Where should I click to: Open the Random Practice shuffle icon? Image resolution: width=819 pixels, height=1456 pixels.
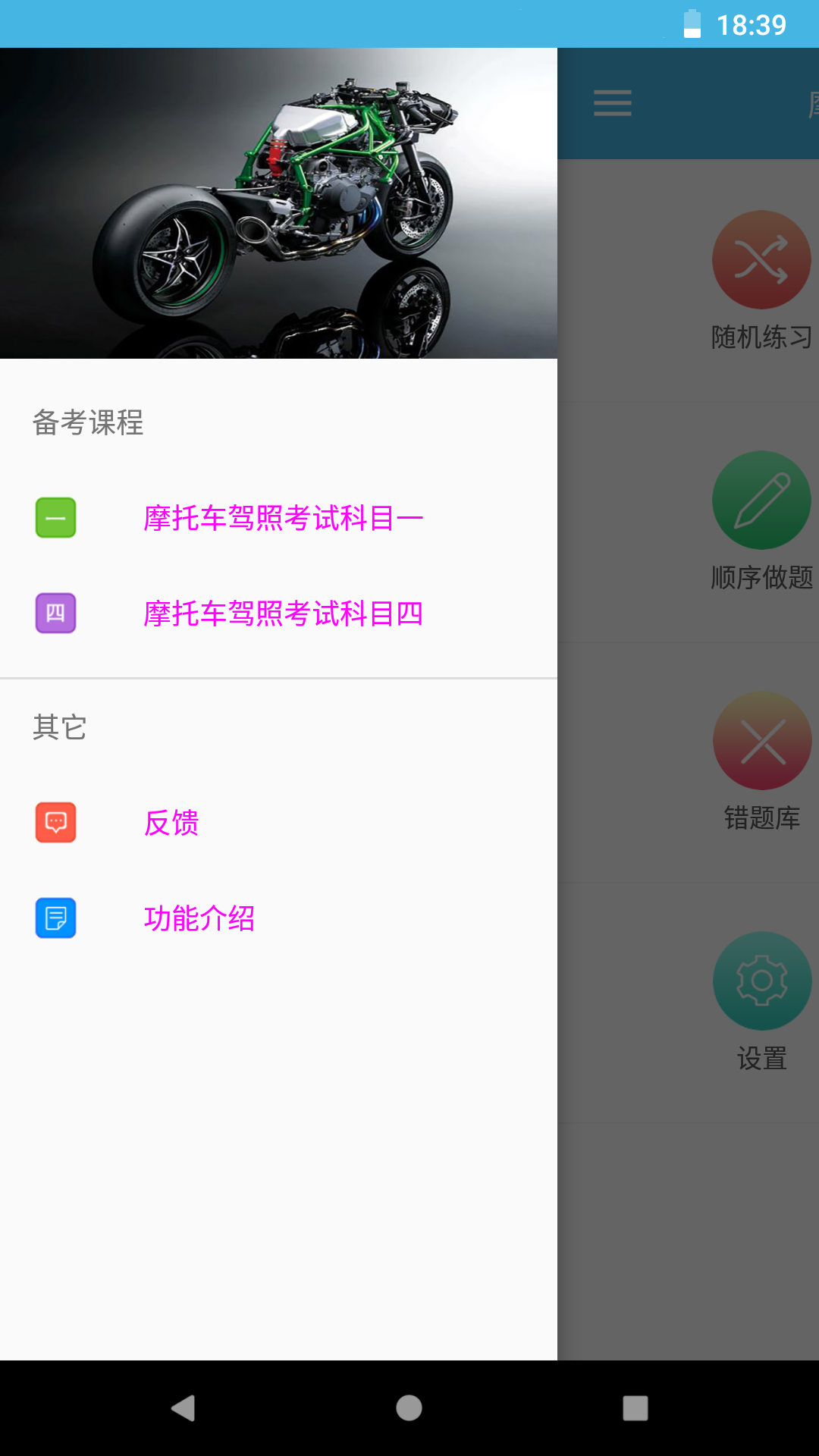coord(761,259)
